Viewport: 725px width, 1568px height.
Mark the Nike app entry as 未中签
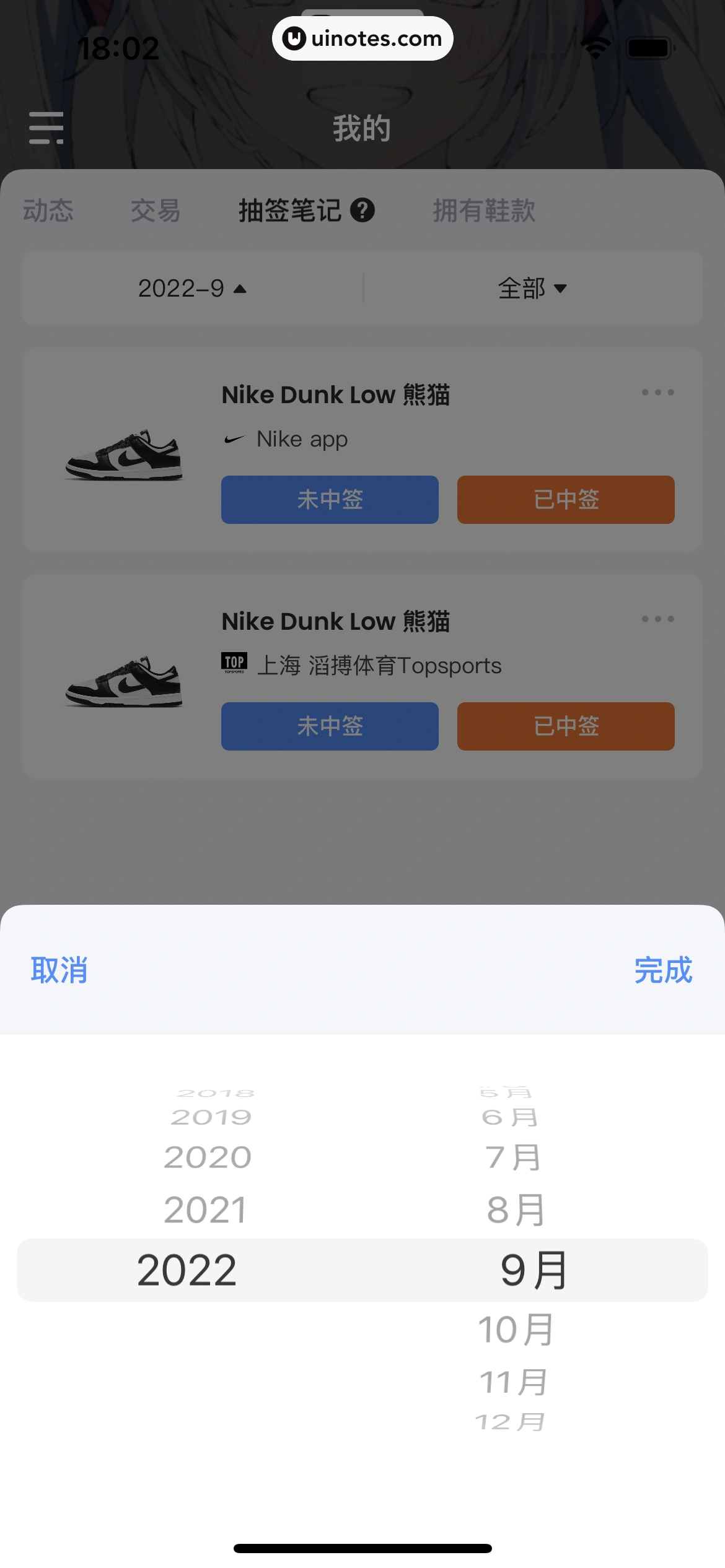(330, 500)
